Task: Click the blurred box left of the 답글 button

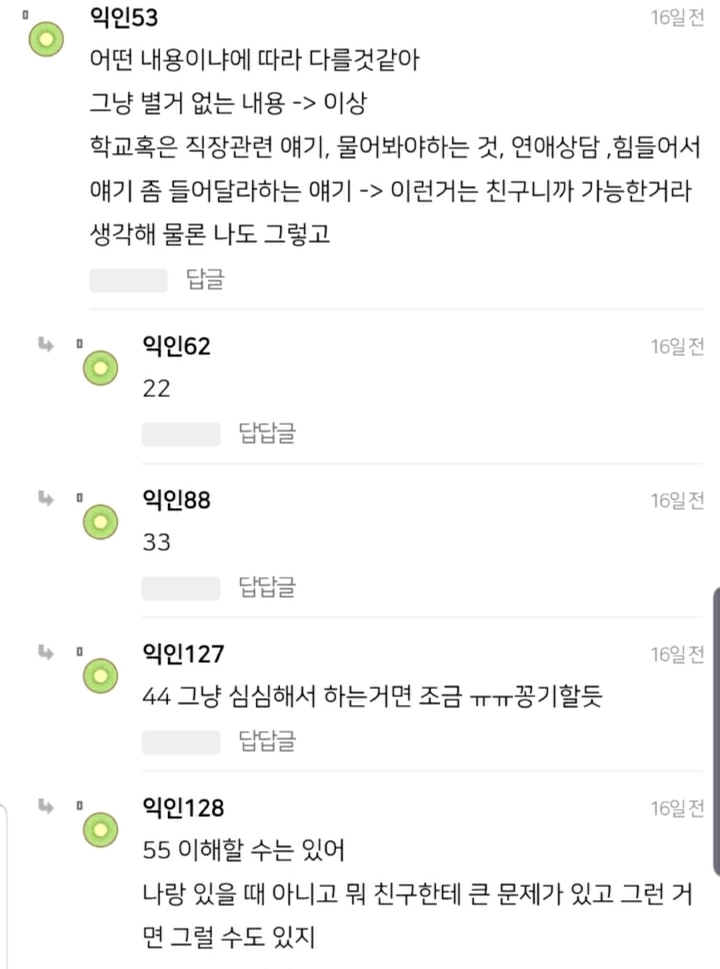Action: [x=128, y=281]
